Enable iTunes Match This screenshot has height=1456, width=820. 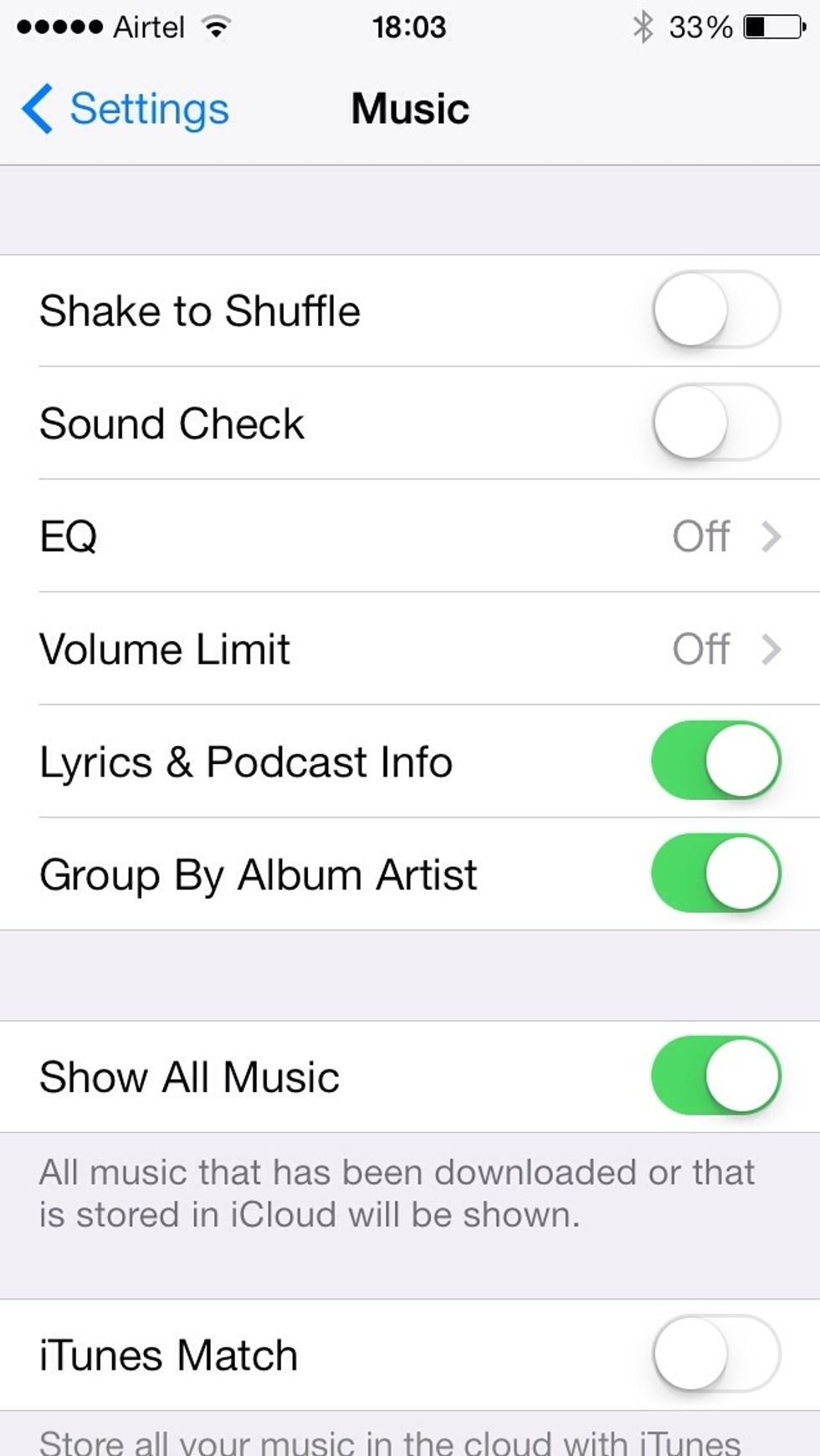point(715,1354)
